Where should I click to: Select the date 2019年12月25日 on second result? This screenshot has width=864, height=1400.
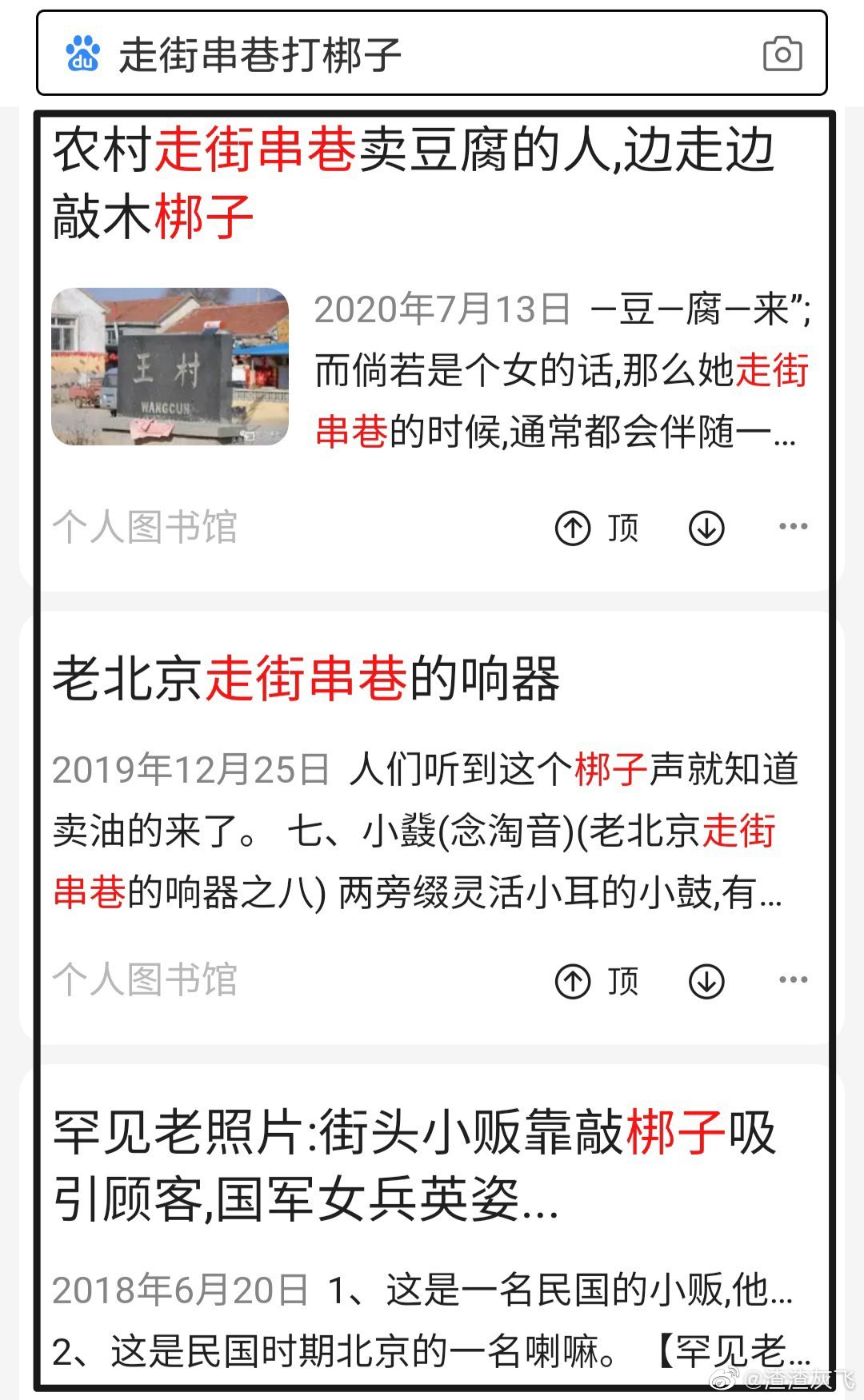(192, 771)
